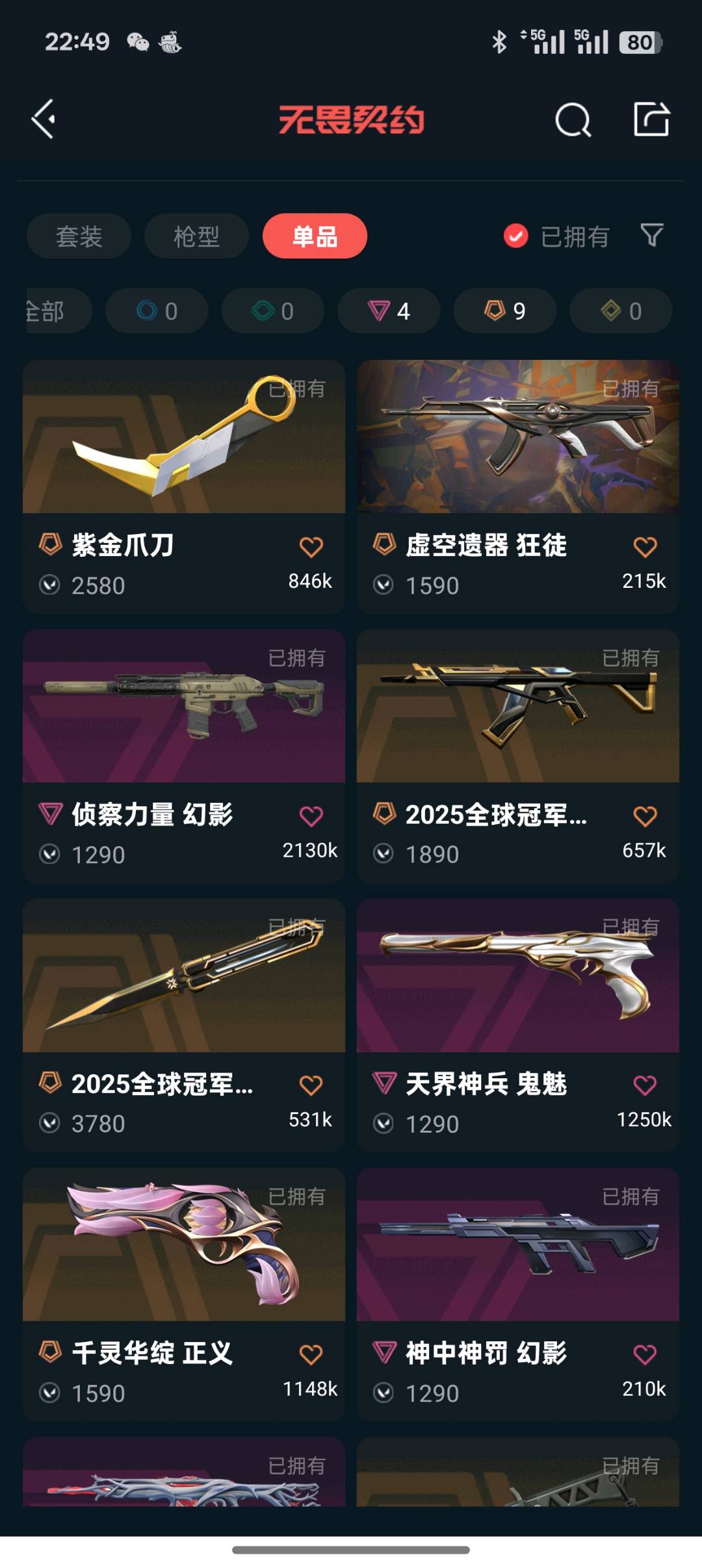Like the 天界神兵 鬼魅 heart icon

click(x=645, y=1085)
